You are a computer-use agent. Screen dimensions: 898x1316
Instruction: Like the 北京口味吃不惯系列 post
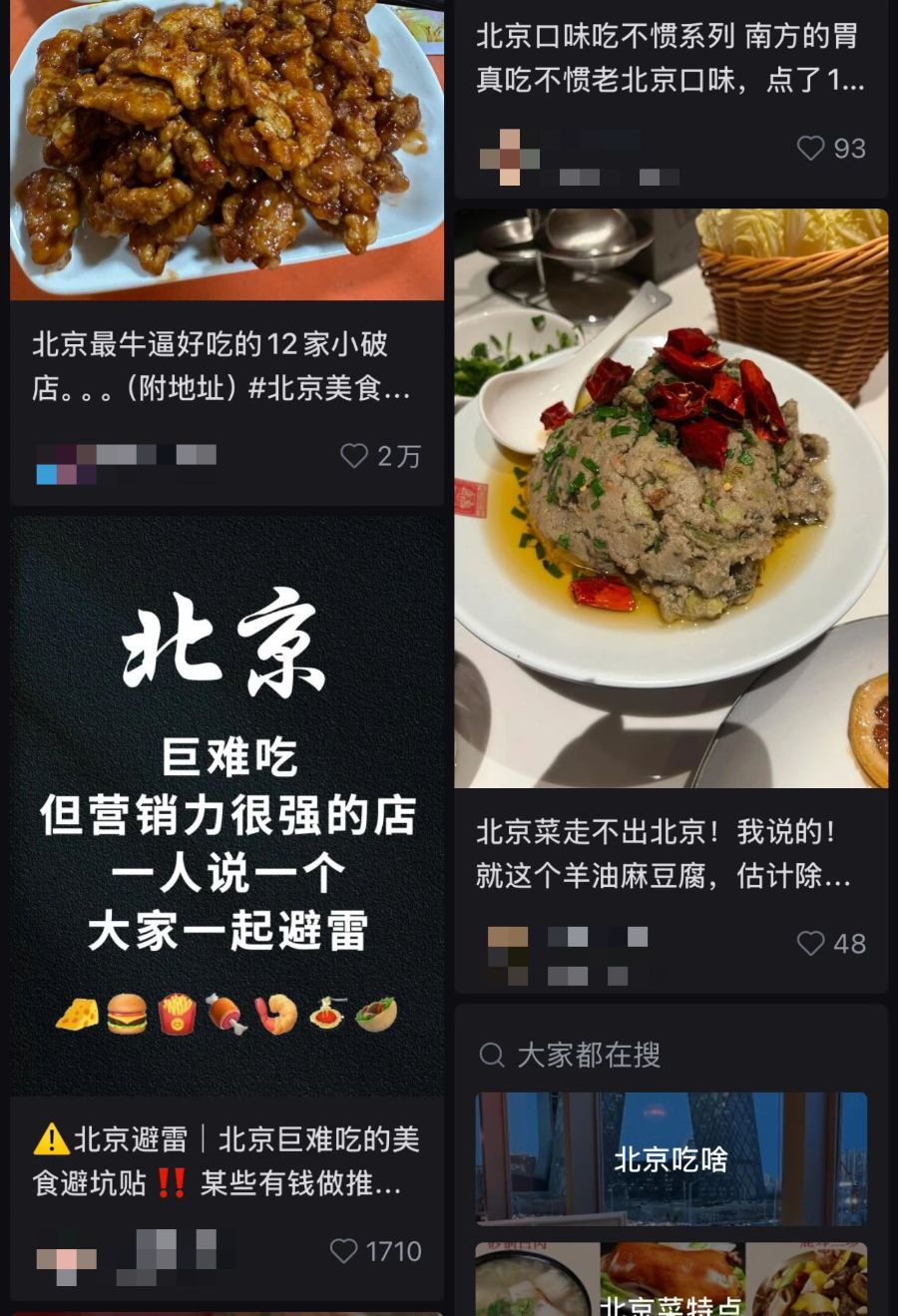810,149
